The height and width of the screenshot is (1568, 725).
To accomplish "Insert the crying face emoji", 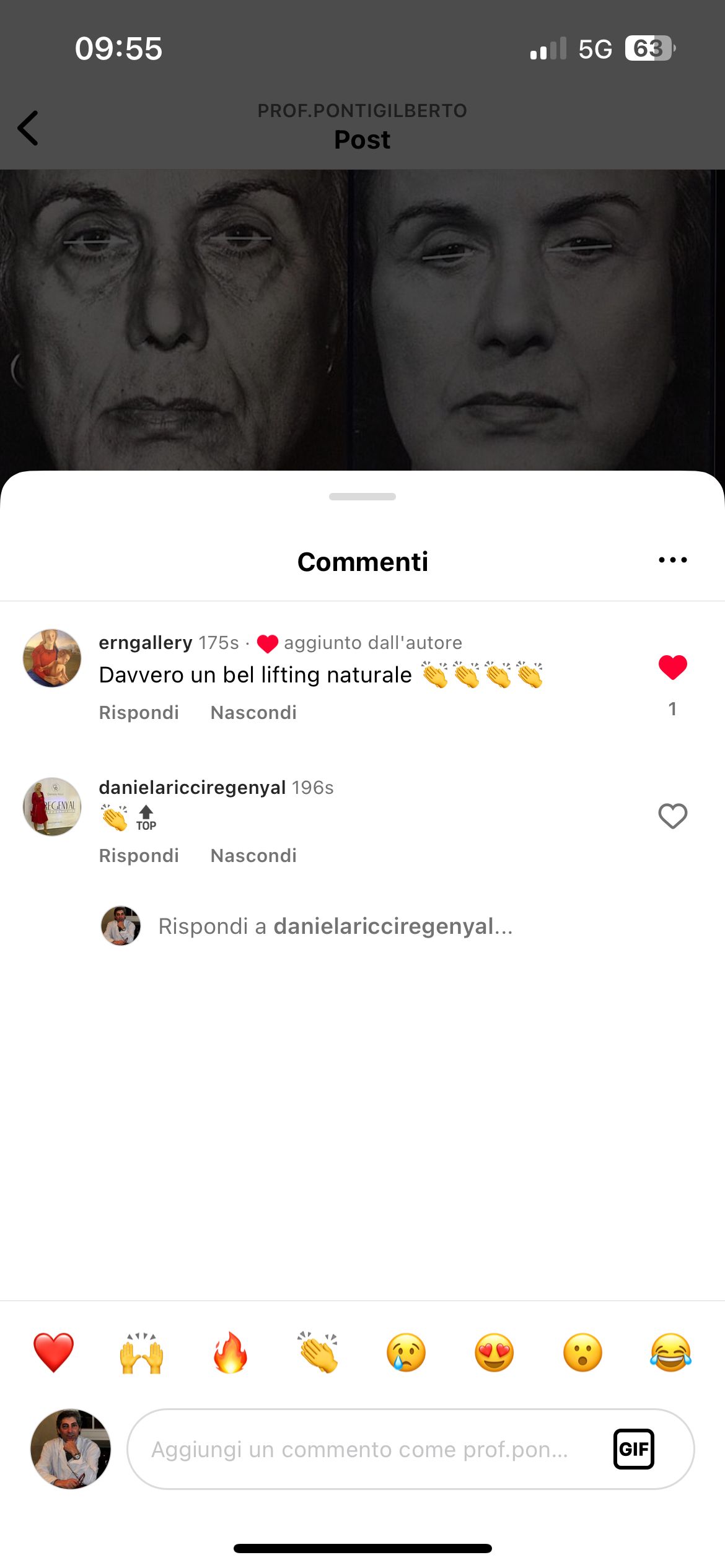I will click(x=406, y=1352).
